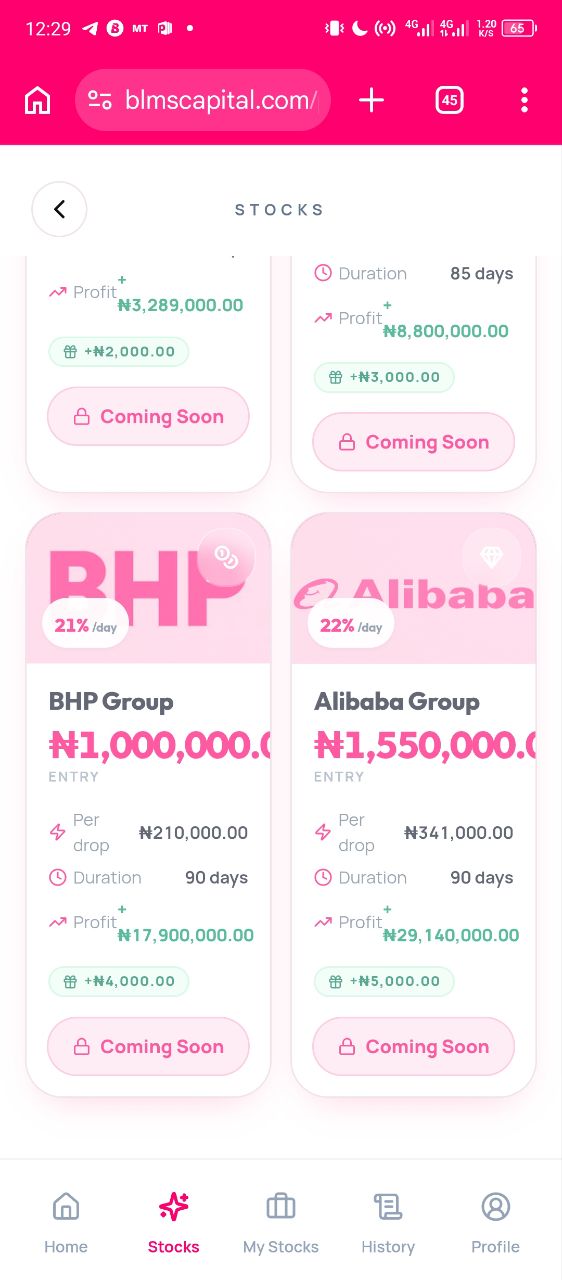Tap Coming Soon on the BHP Group card
This screenshot has height=1280, width=562.
coord(148,1046)
